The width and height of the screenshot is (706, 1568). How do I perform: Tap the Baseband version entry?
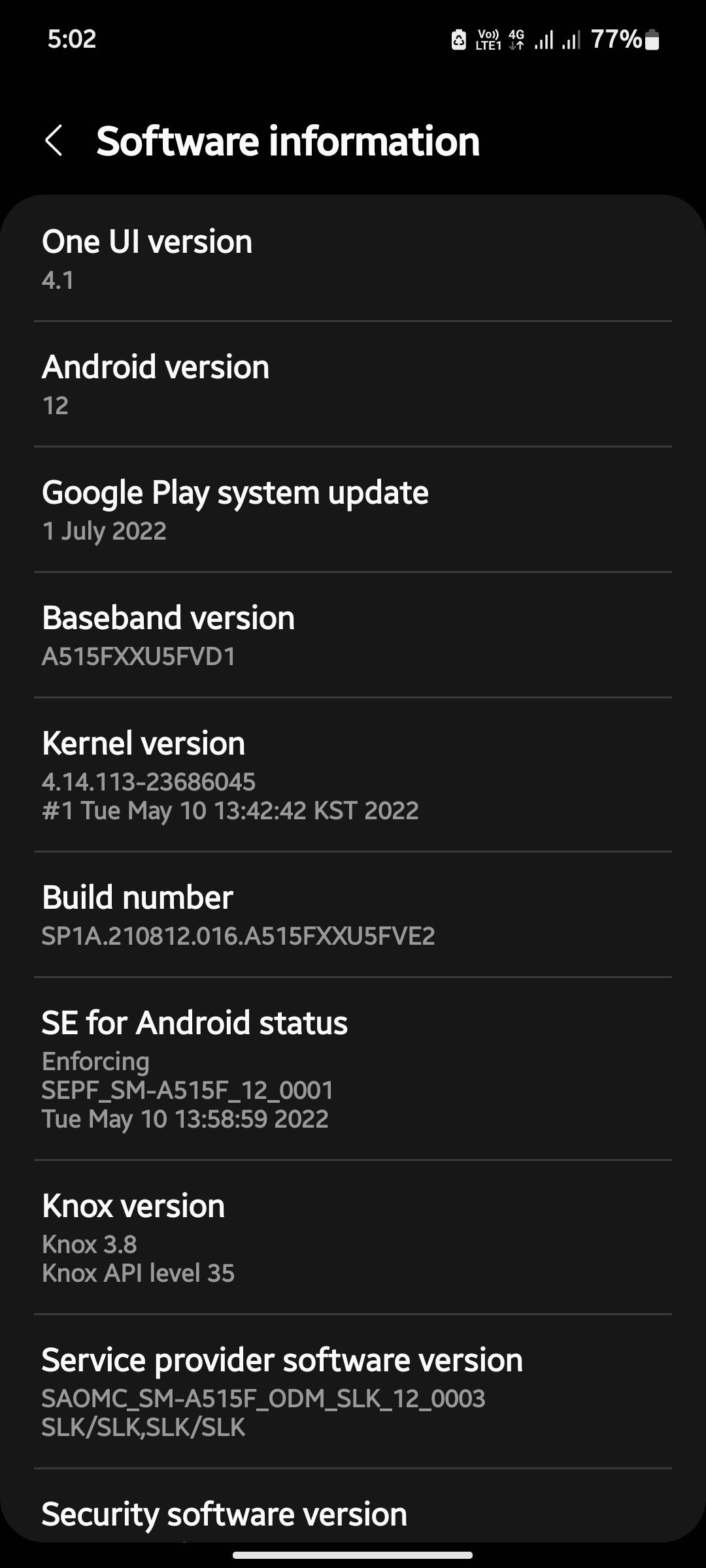coord(353,634)
